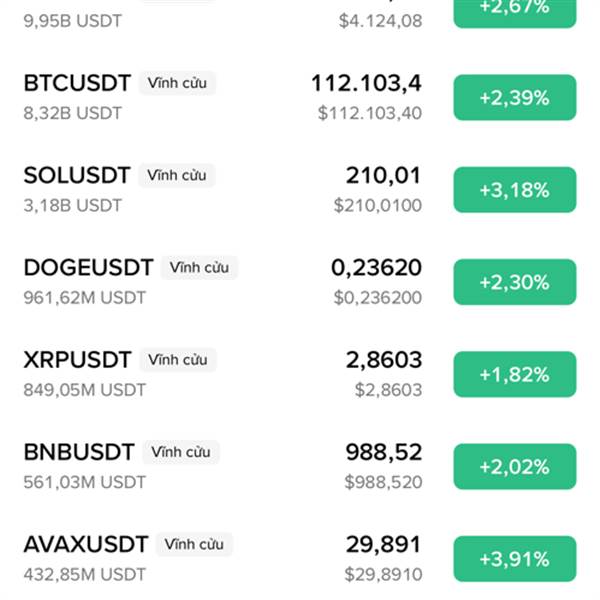Tap XRPUSDT's +1,82% change button

click(514, 375)
